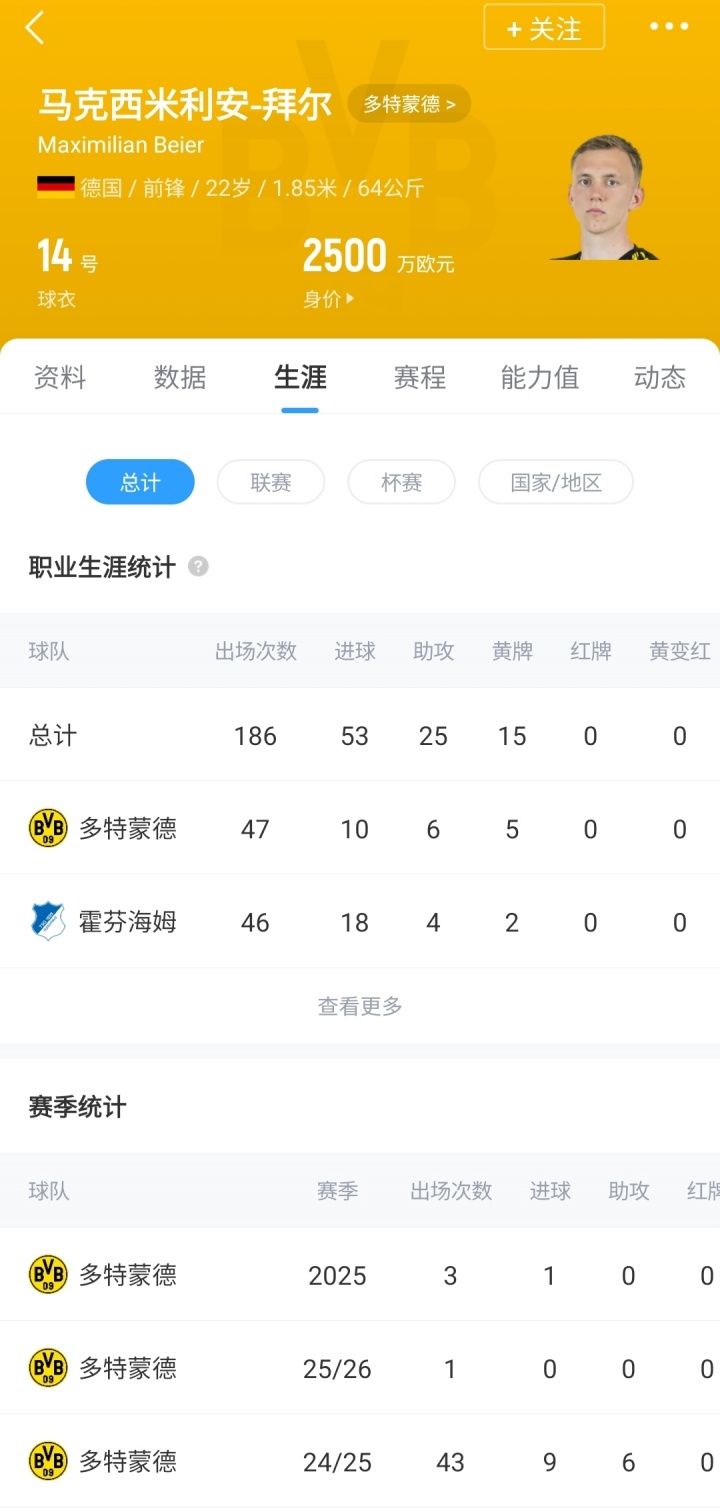Screen dimensions: 720x1512
Task: Filter career stats by 杯赛
Action: (x=402, y=482)
